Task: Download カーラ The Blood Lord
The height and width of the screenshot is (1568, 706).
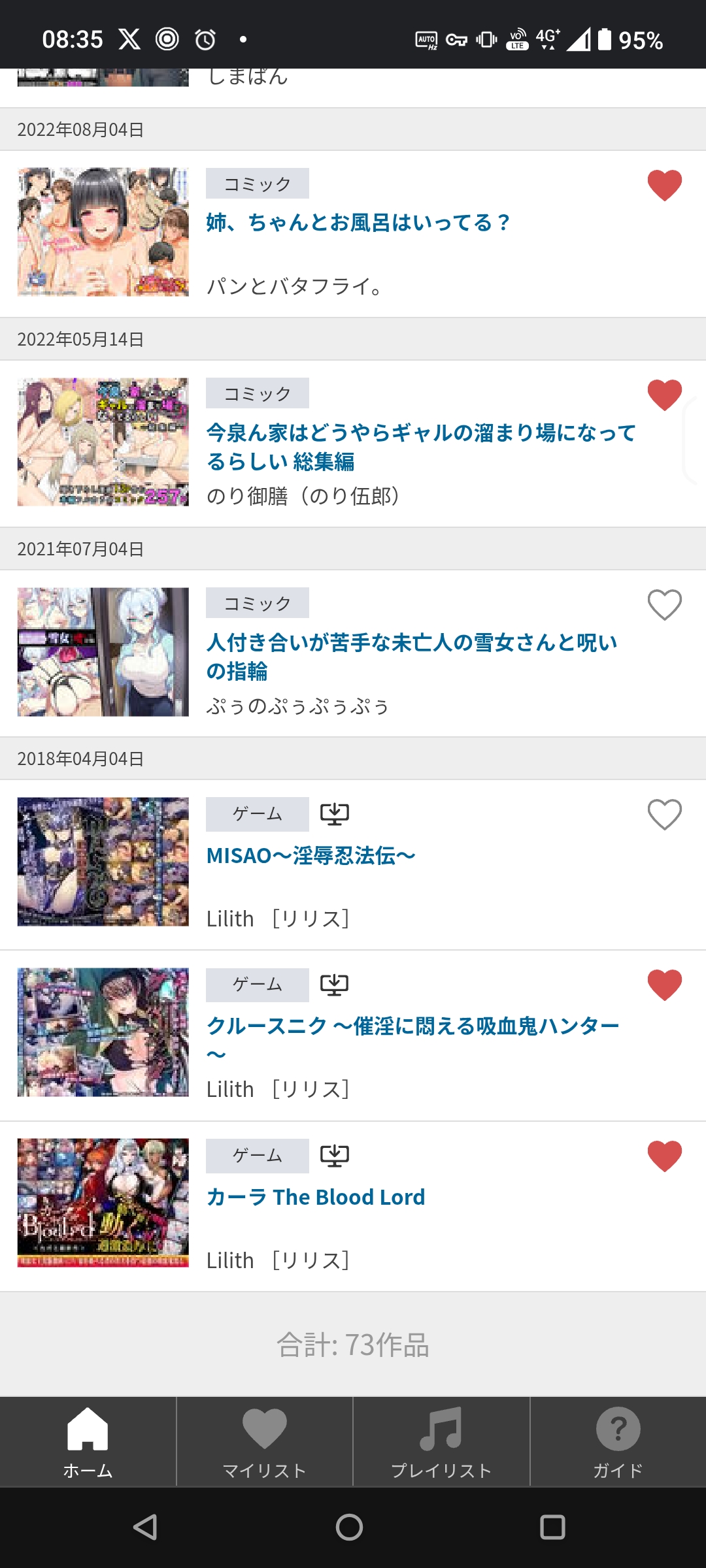Action: 334,1156
